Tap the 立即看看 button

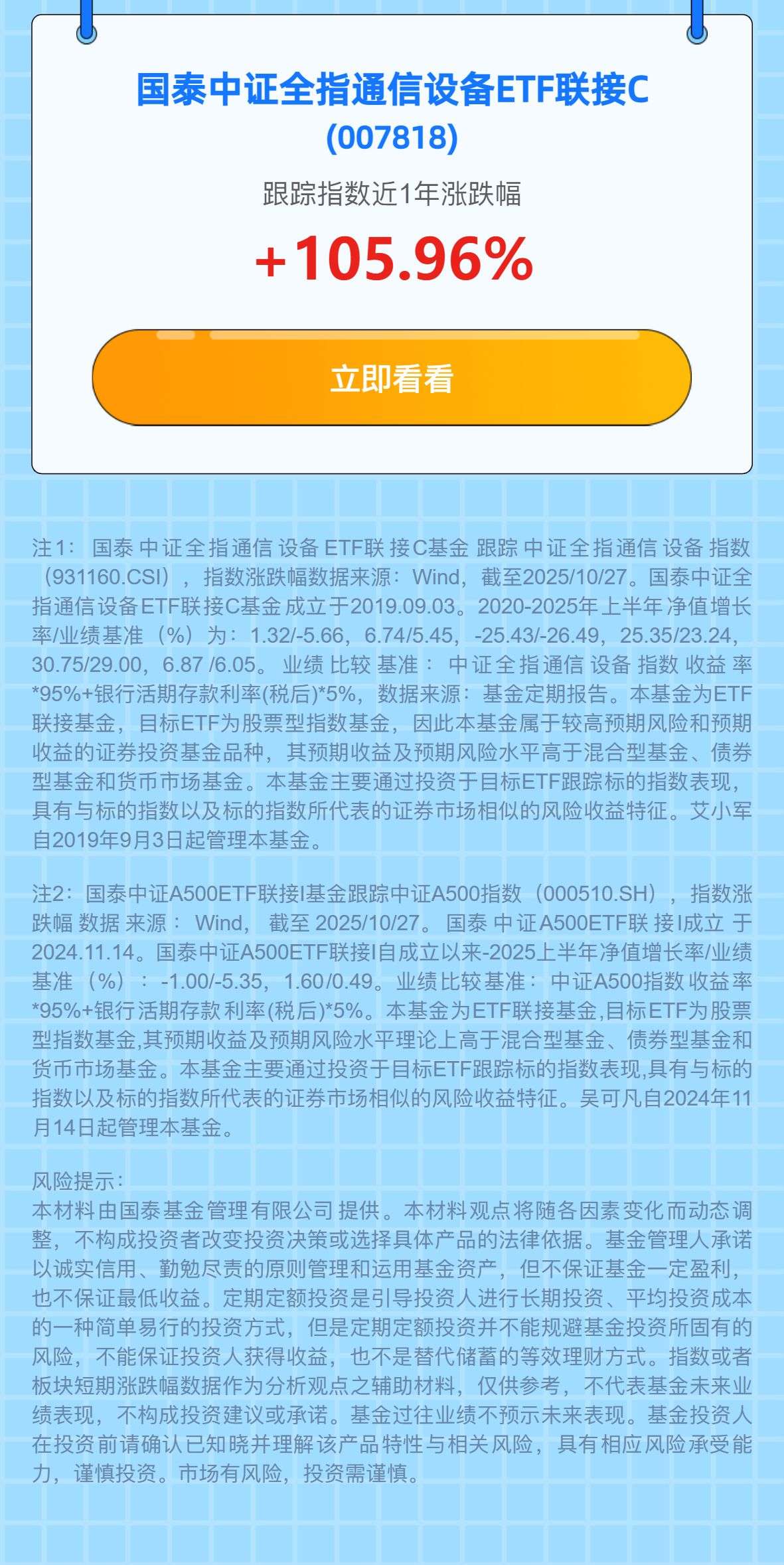[x=392, y=378]
